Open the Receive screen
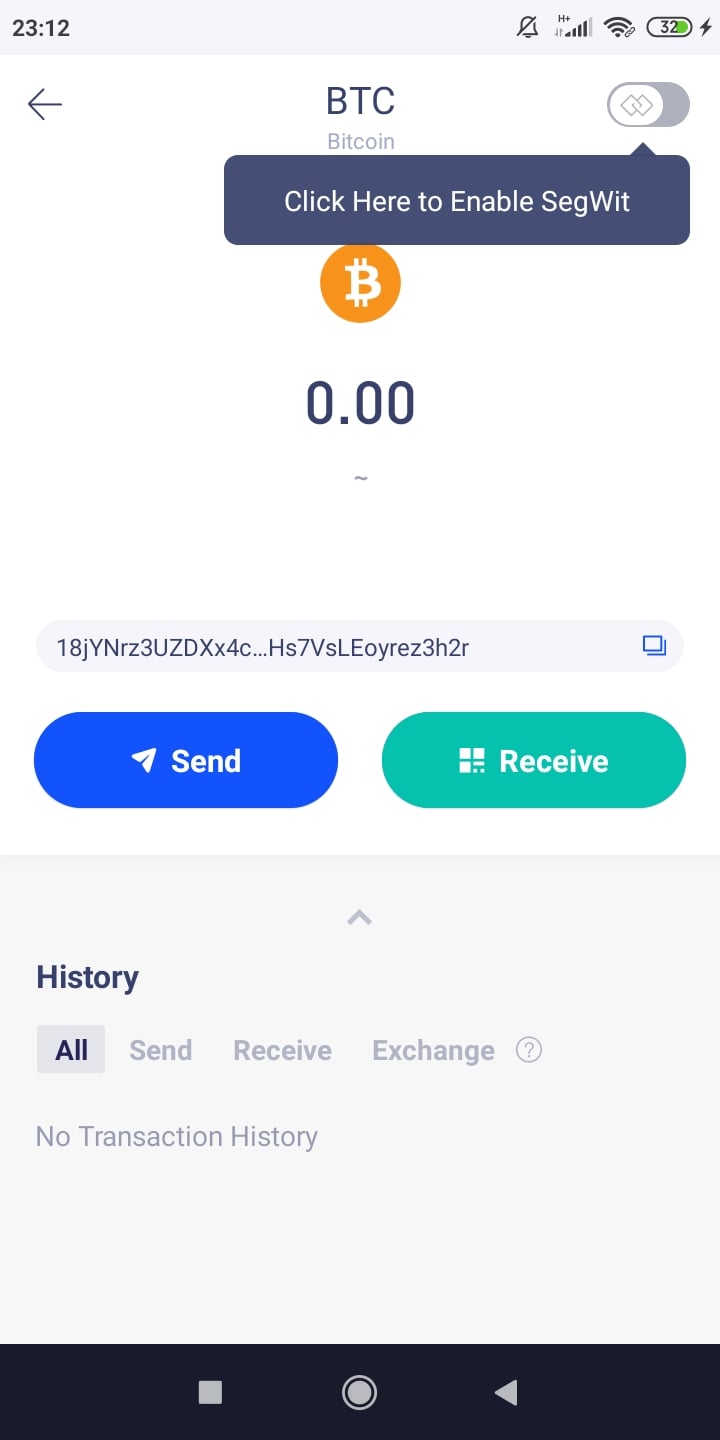The height and width of the screenshot is (1440, 720). click(534, 760)
